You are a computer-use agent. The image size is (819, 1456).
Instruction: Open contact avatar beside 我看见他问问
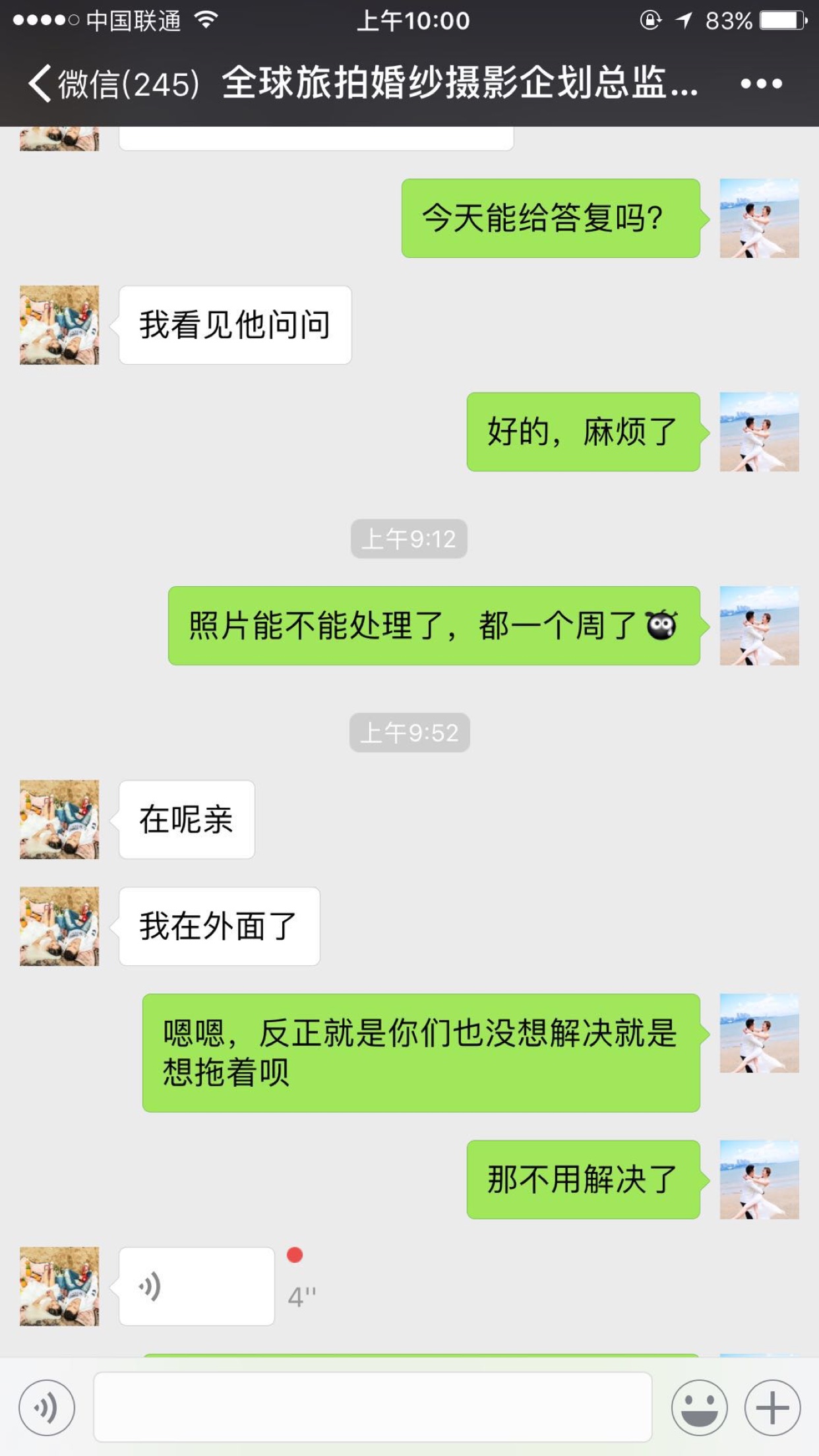[59, 325]
